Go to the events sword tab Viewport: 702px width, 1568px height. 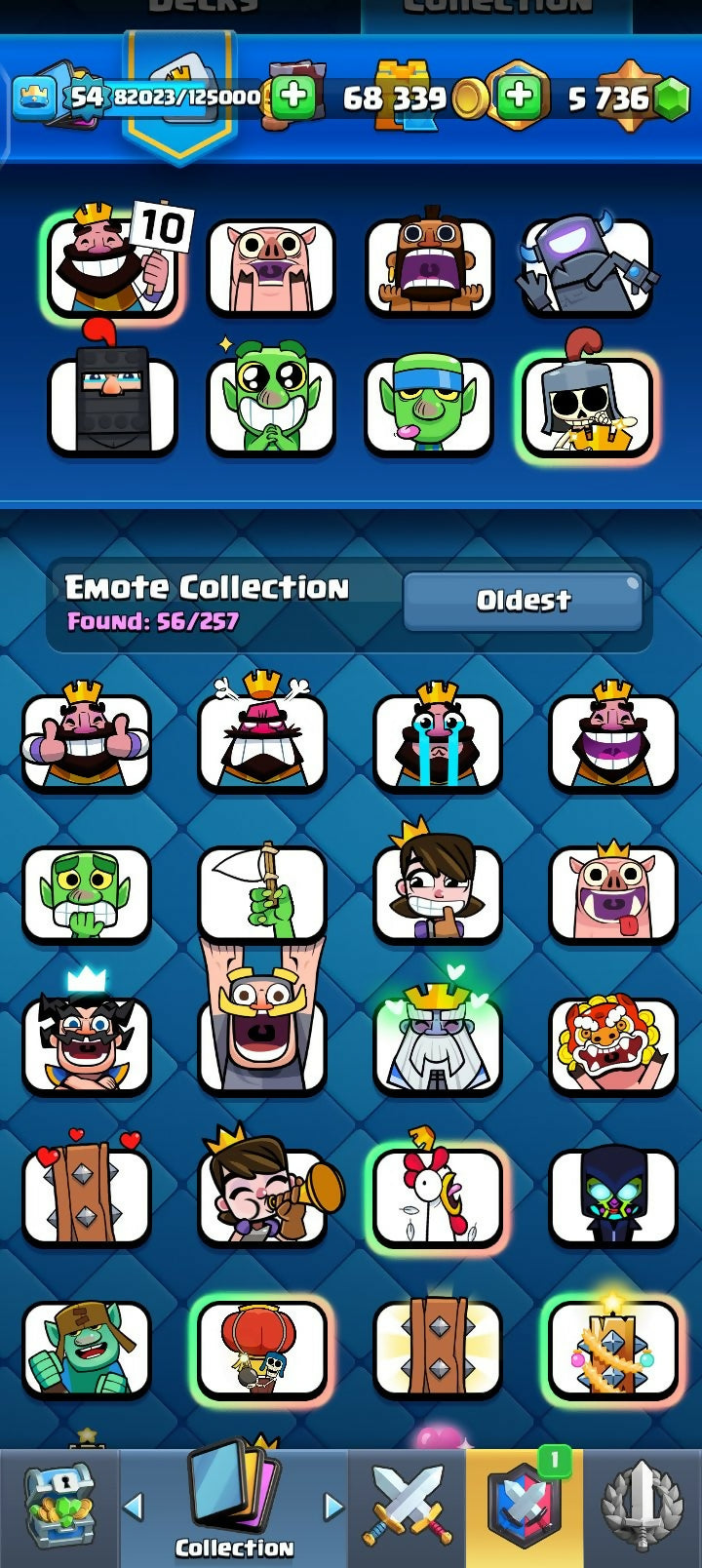(642, 1508)
